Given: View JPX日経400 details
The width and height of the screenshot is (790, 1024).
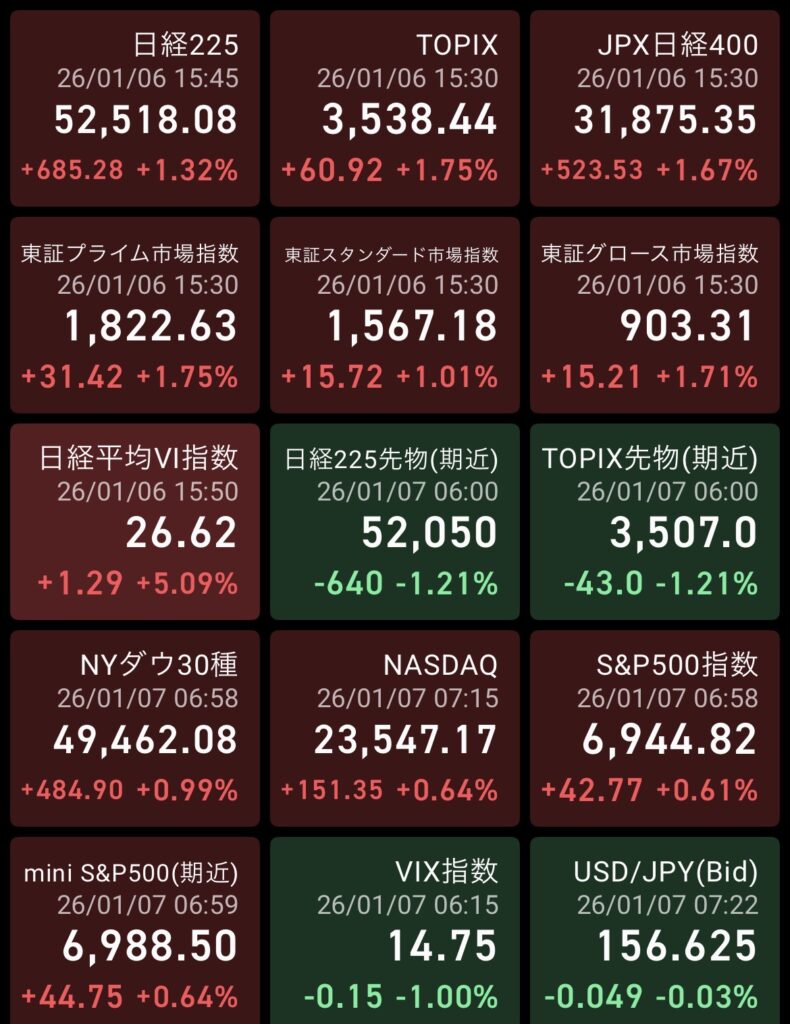Looking at the screenshot, I should 654,108.
